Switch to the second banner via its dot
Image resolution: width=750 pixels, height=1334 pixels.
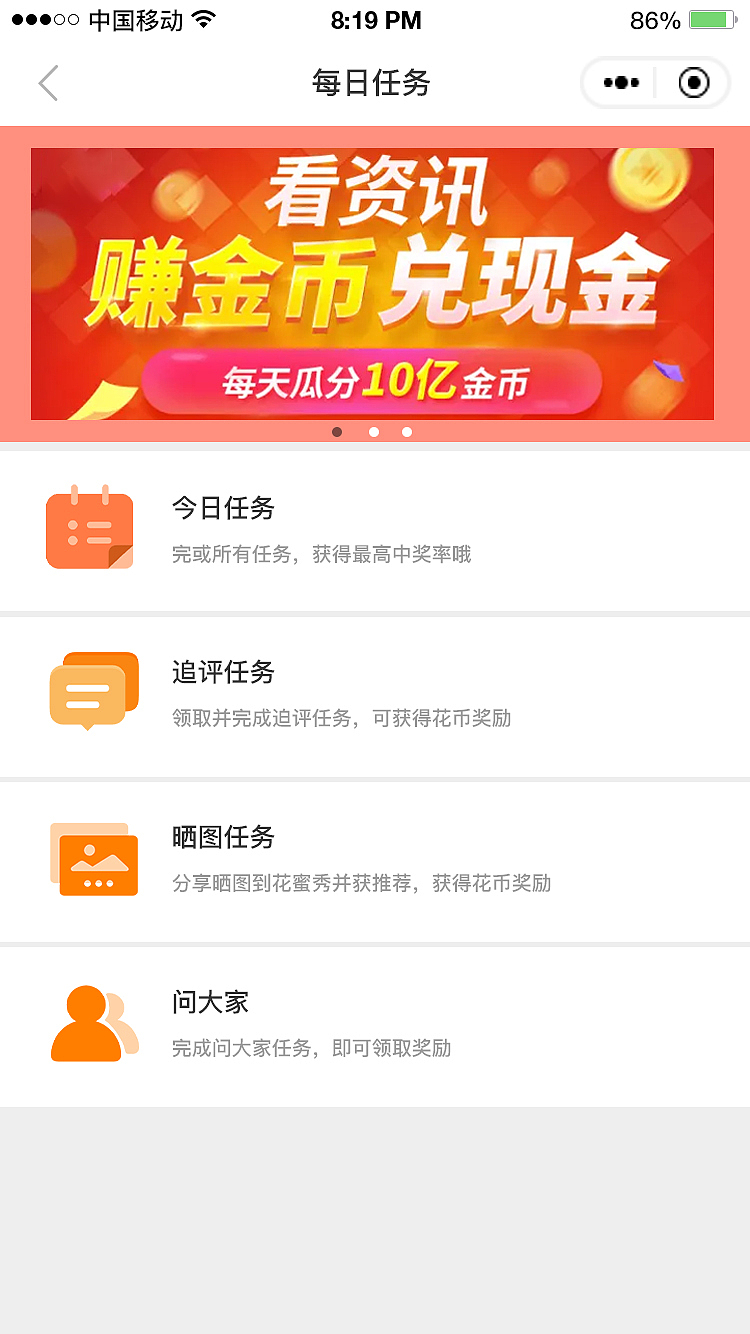[373, 432]
